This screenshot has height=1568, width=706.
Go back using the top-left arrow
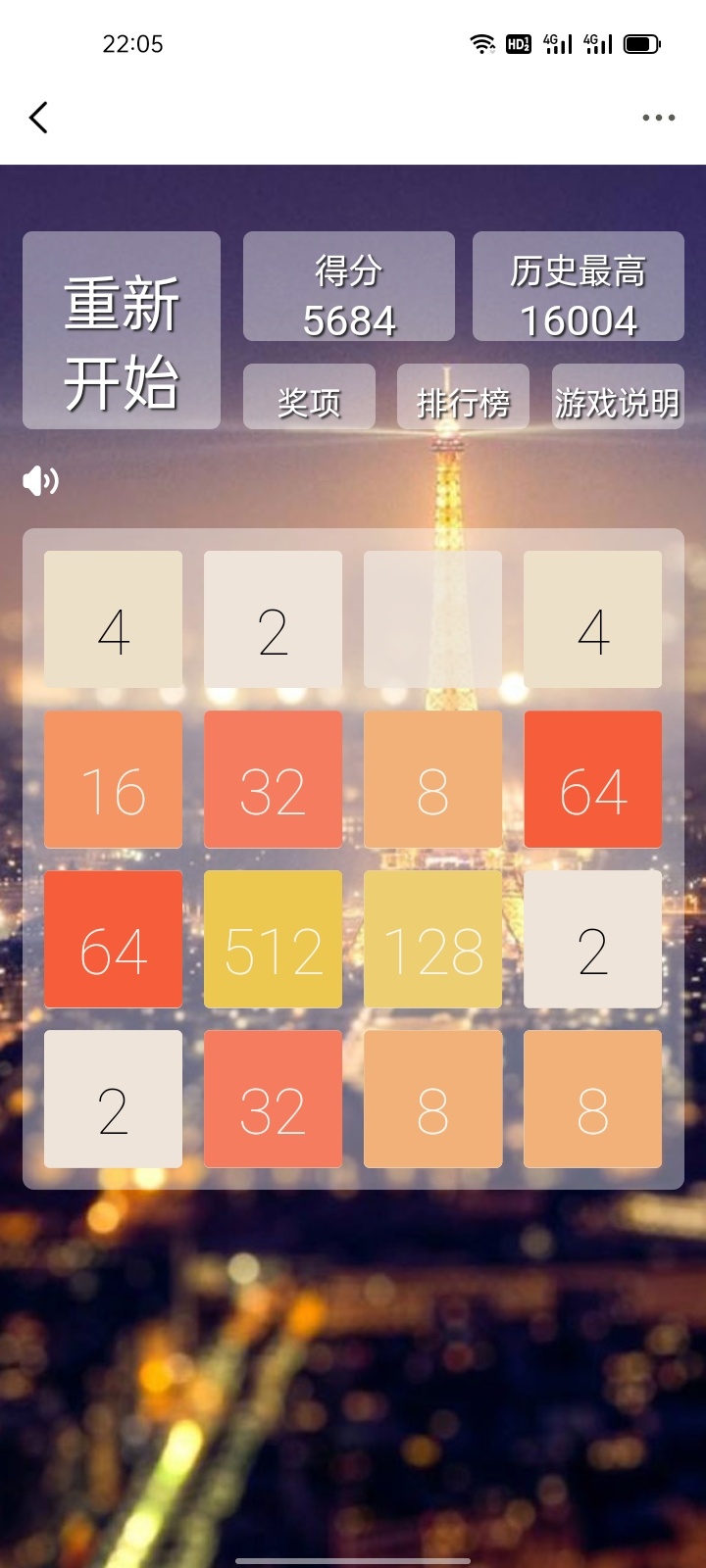(38, 118)
